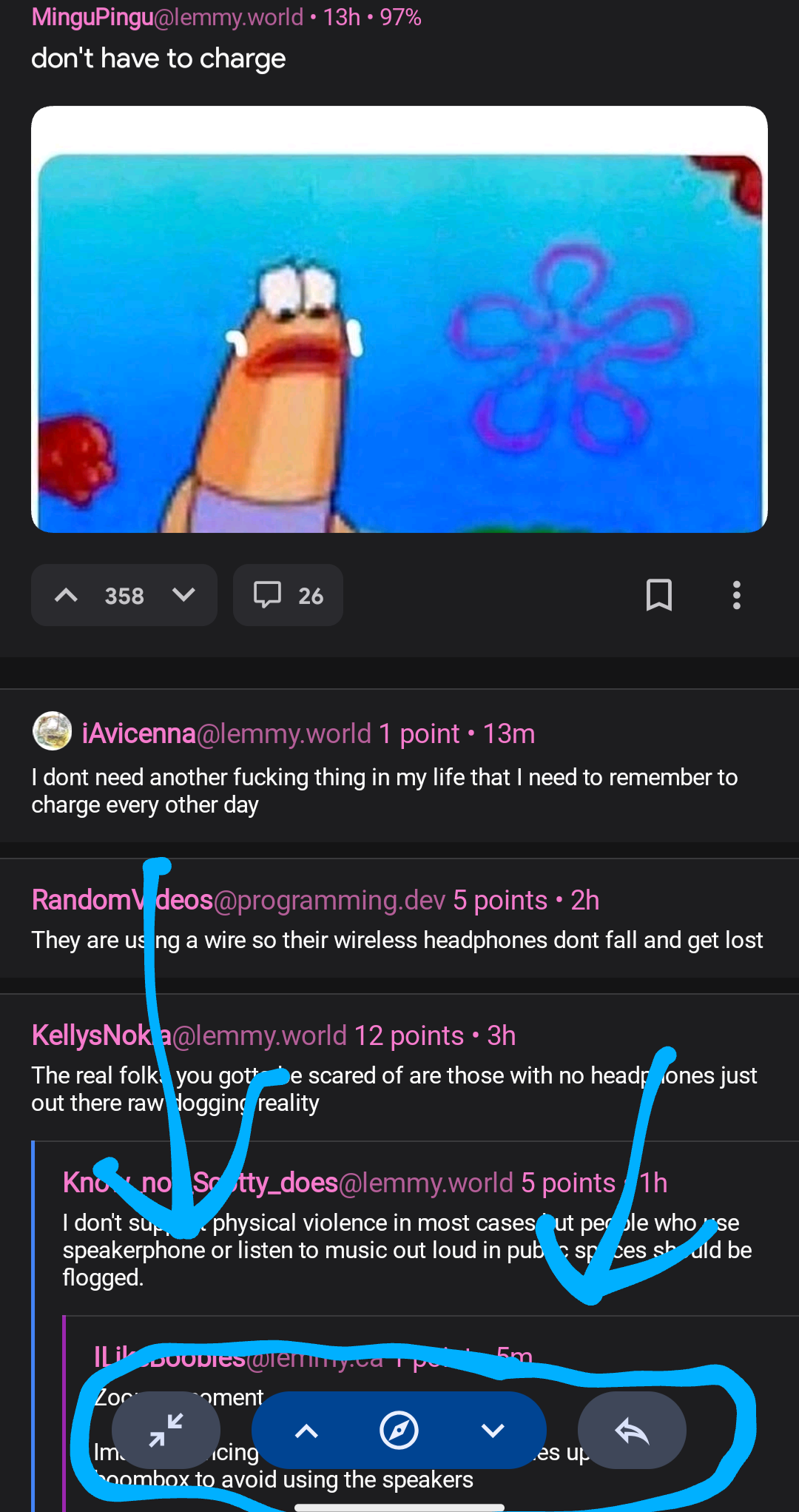Tap the compass navigation button
Viewport: 799px width, 1512px height.
pos(399,1431)
